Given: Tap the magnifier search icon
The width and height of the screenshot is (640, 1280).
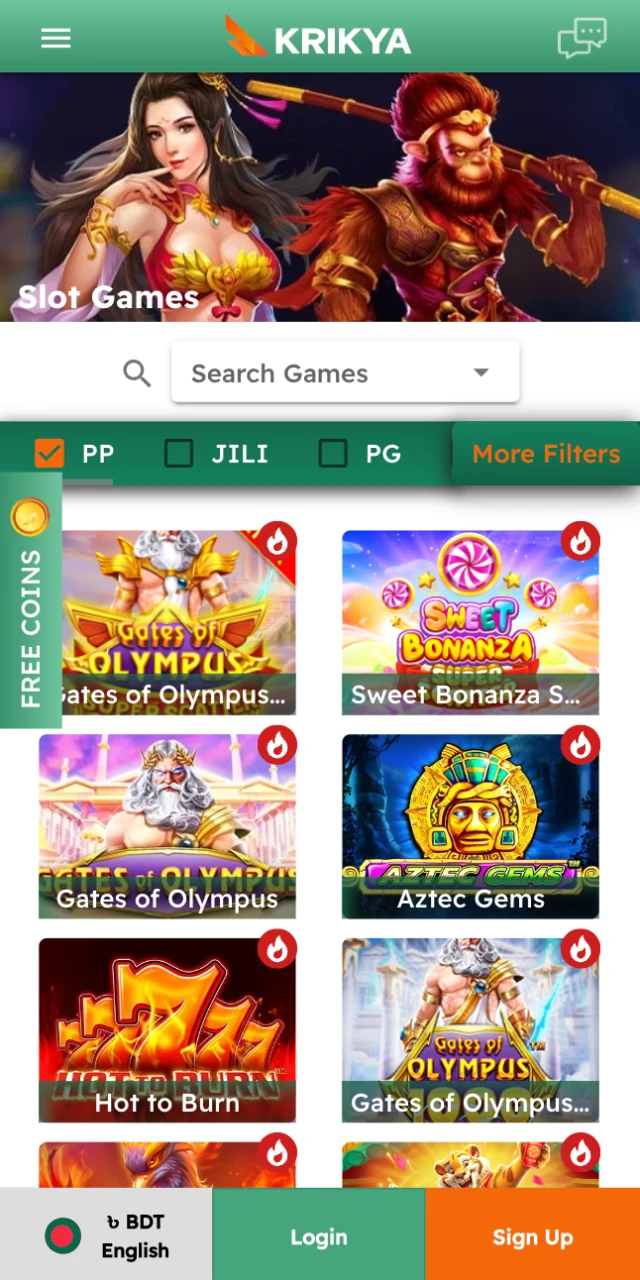Looking at the screenshot, I should click(137, 373).
